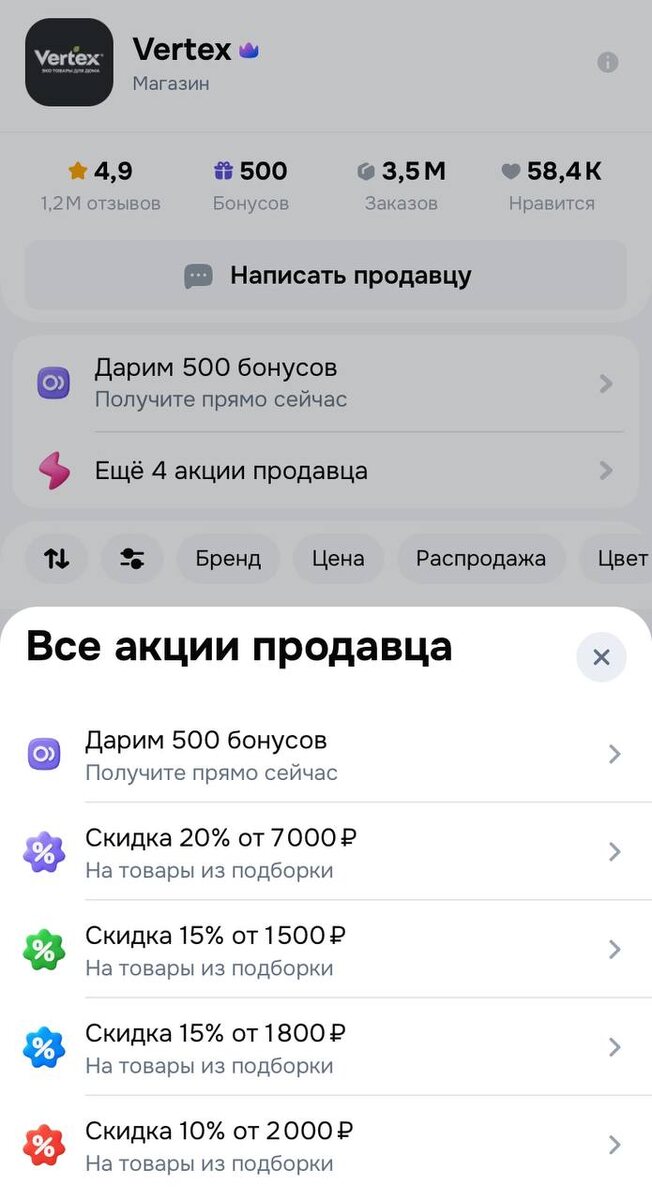Image resolution: width=652 pixels, height=1200 pixels.
Task: Close the "Все акции продавца" sheet
Action: tap(601, 657)
